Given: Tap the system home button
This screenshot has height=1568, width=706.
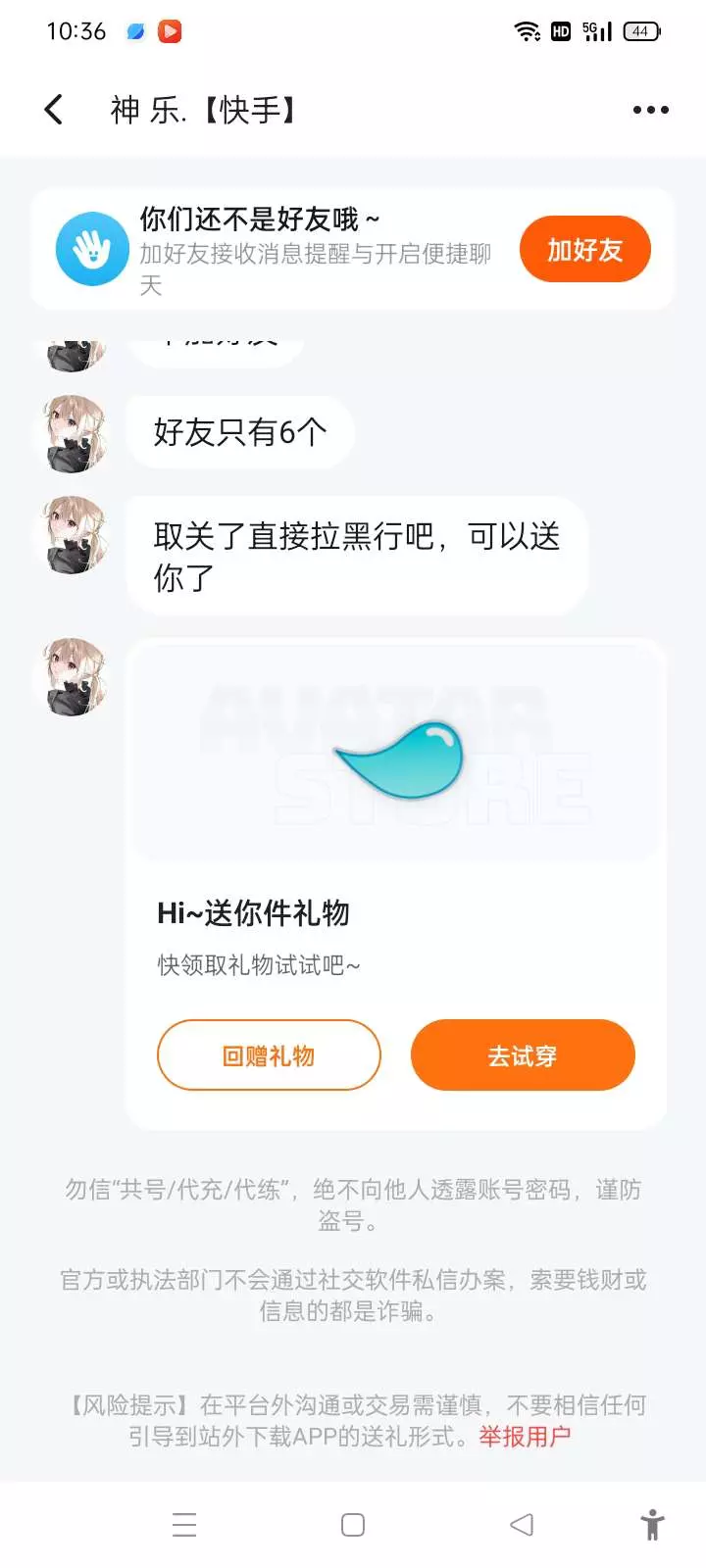Looking at the screenshot, I should click(x=353, y=1525).
